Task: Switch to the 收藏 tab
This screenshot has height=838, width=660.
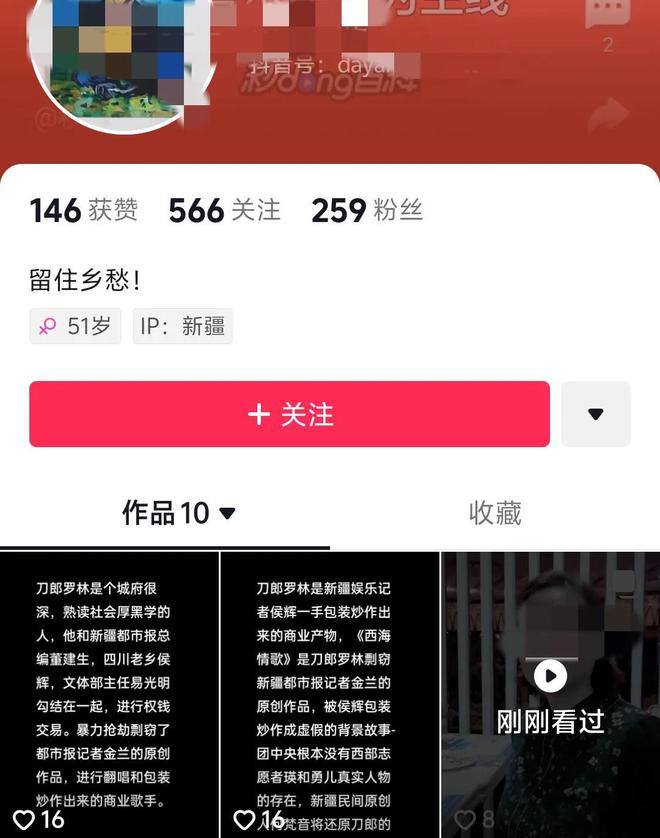Action: point(495,513)
